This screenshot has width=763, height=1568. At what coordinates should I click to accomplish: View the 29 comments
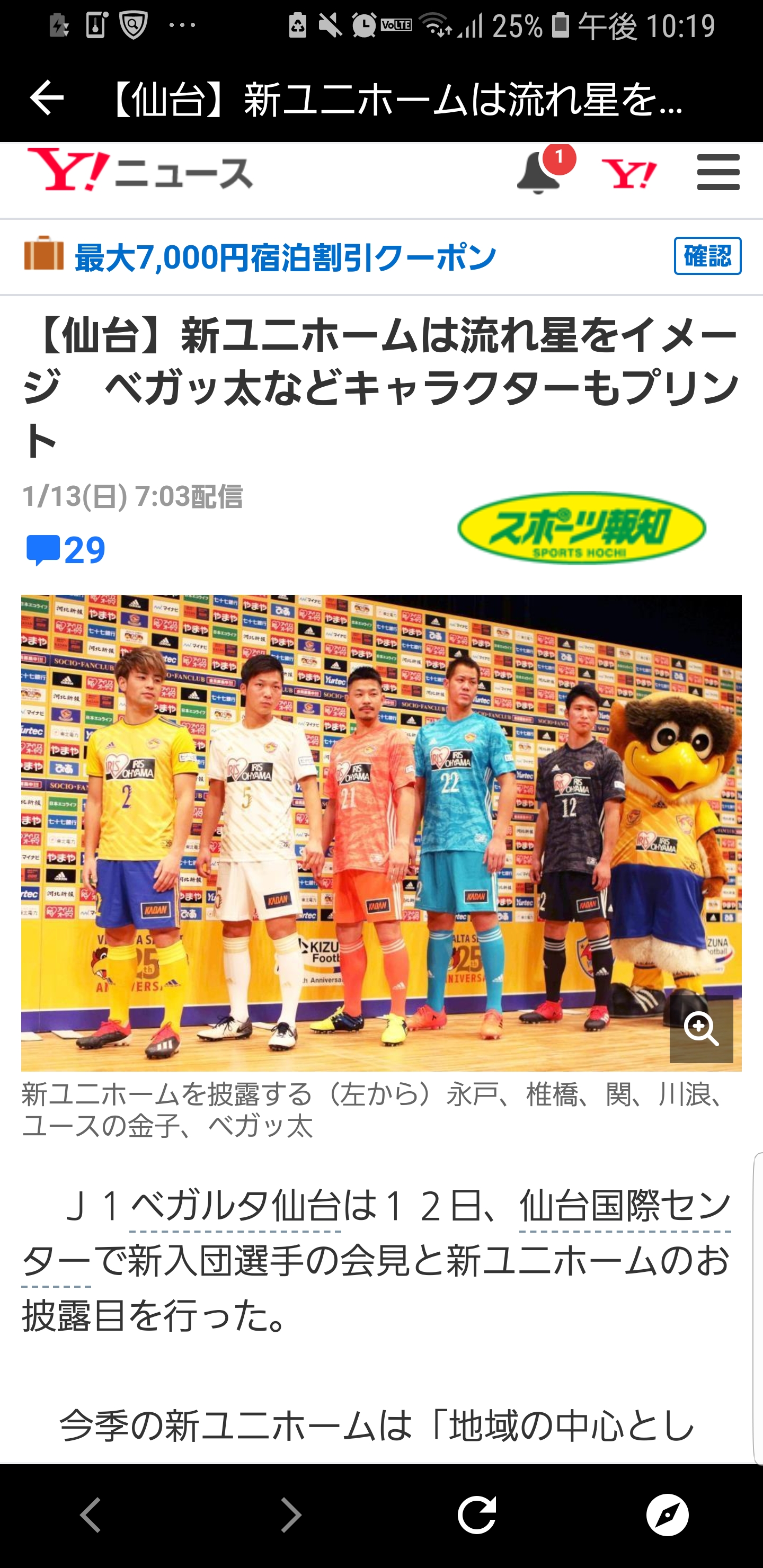click(66, 550)
